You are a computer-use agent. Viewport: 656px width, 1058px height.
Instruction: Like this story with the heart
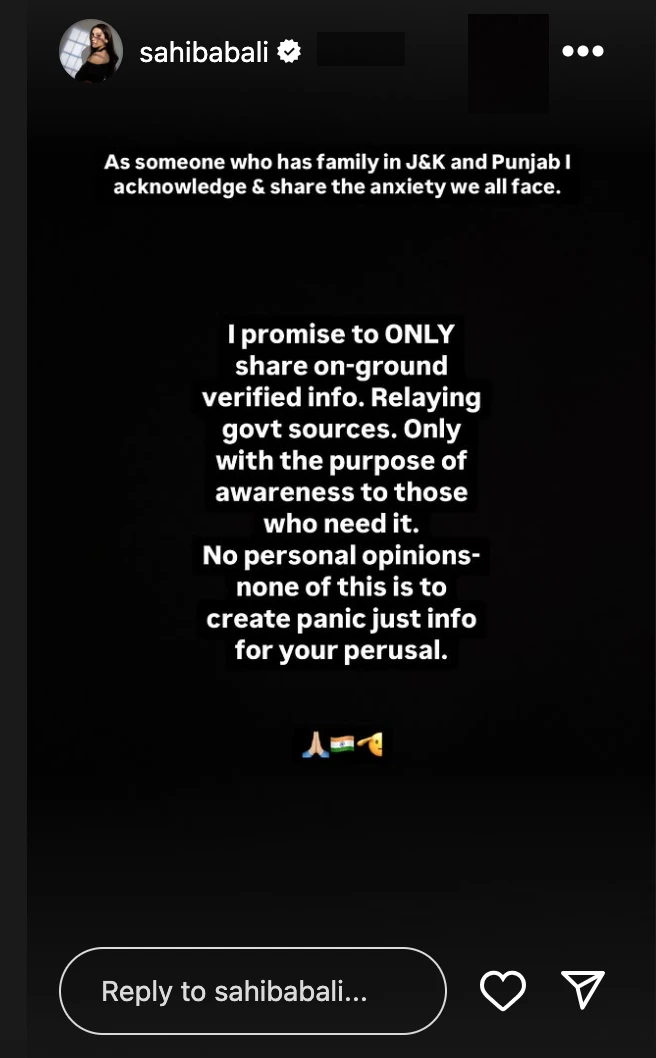pyautogui.click(x=503, y=991)
